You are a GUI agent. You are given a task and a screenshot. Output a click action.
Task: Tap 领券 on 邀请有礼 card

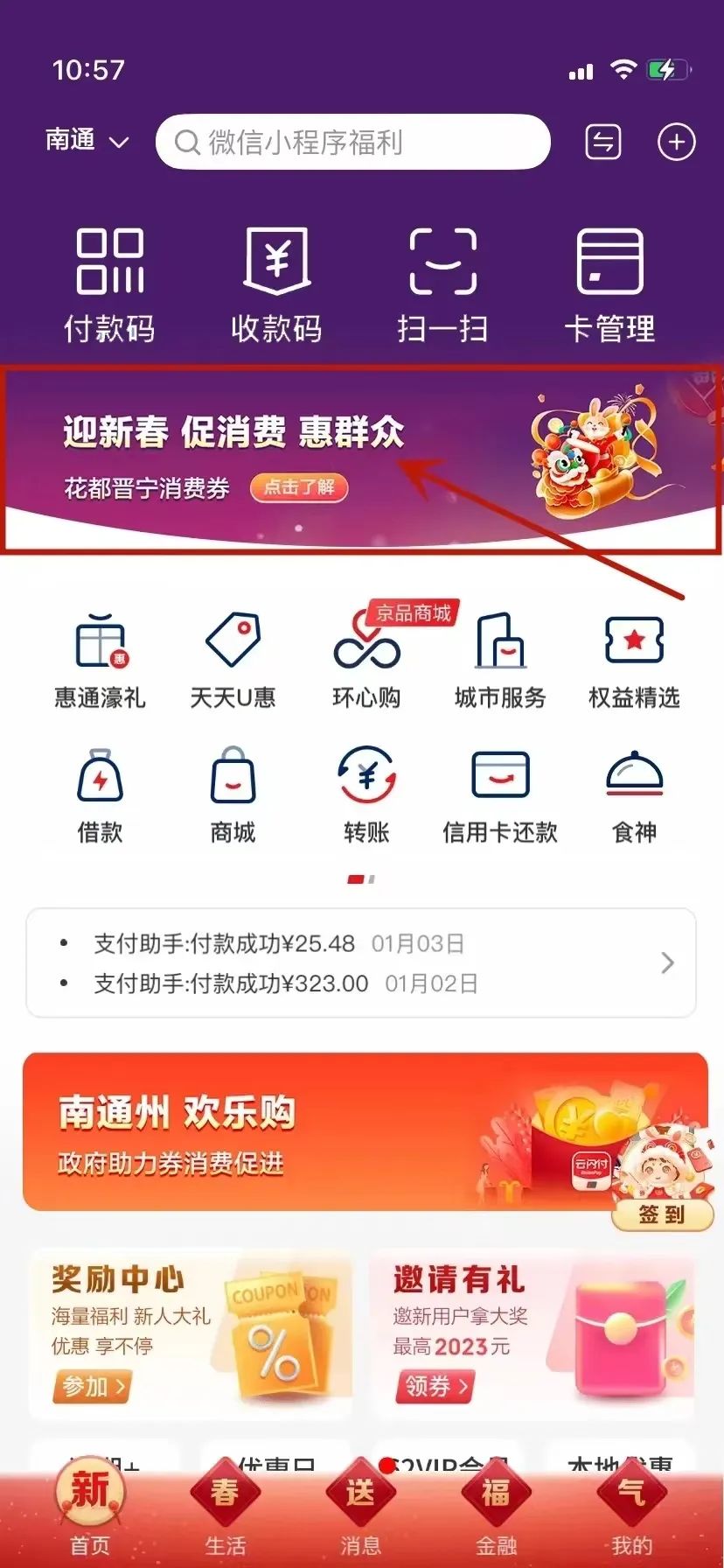click(435, 1386)
